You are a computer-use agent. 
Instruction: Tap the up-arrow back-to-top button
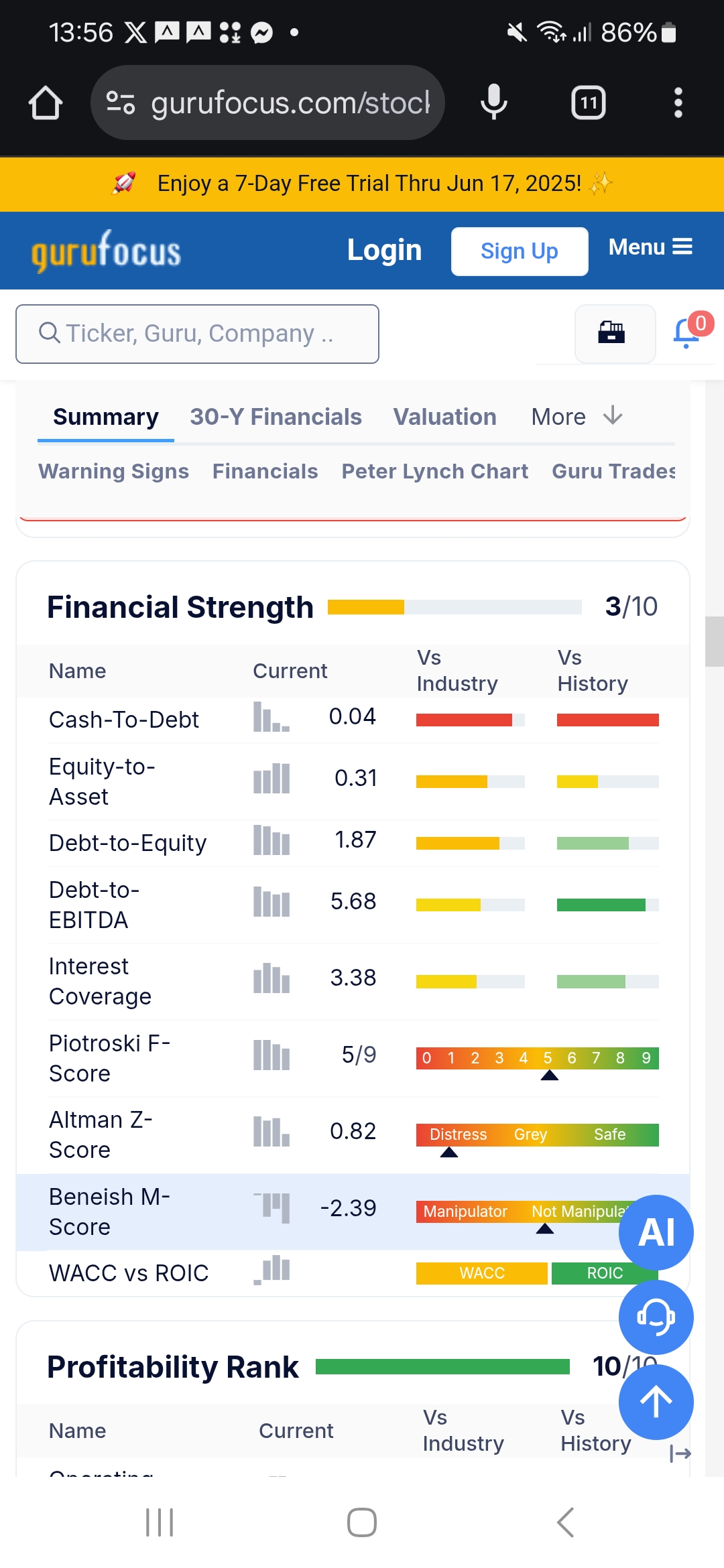pos(656,1402)
